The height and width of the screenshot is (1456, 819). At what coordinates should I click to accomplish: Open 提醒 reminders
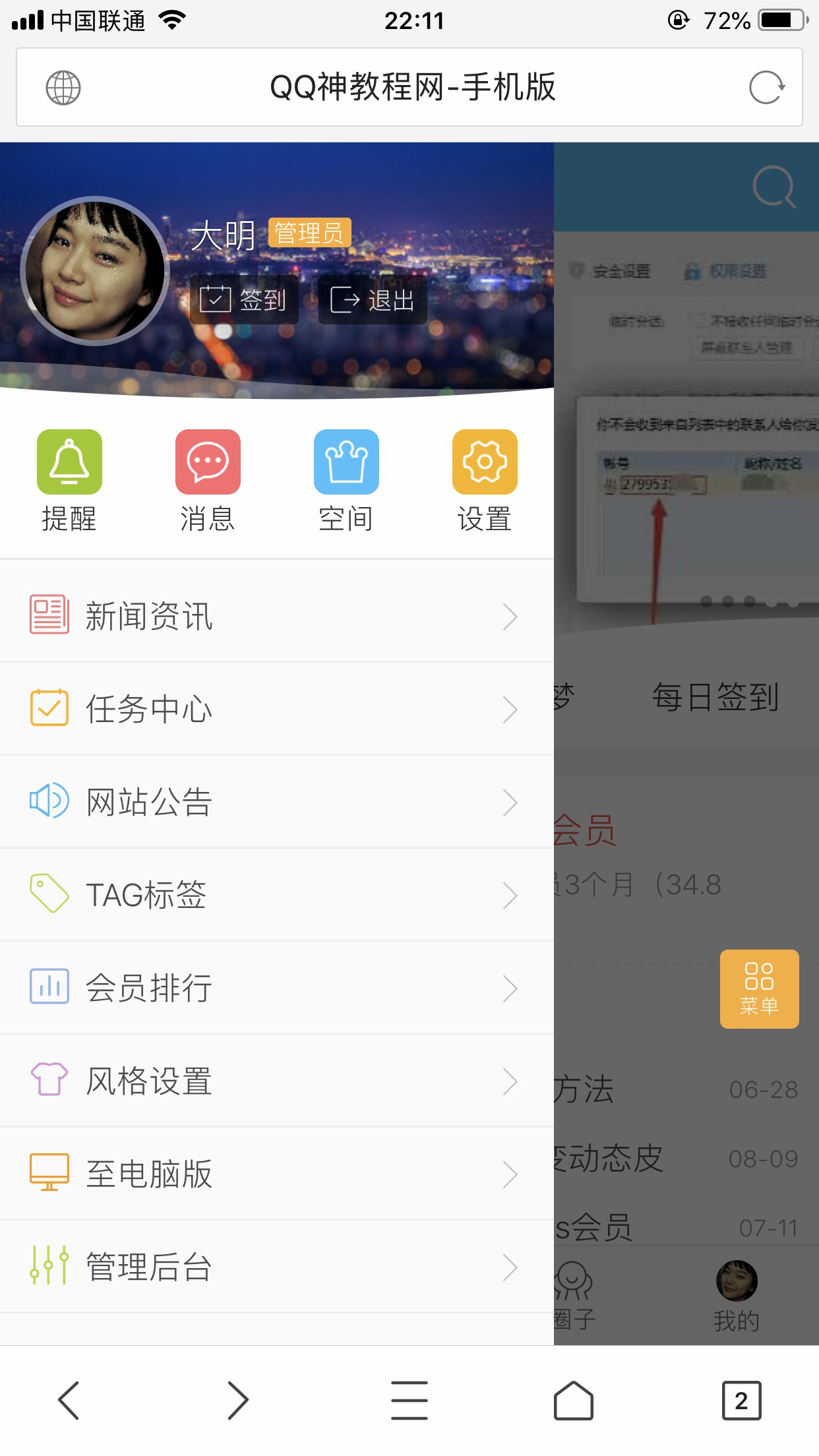pos(69,481)
